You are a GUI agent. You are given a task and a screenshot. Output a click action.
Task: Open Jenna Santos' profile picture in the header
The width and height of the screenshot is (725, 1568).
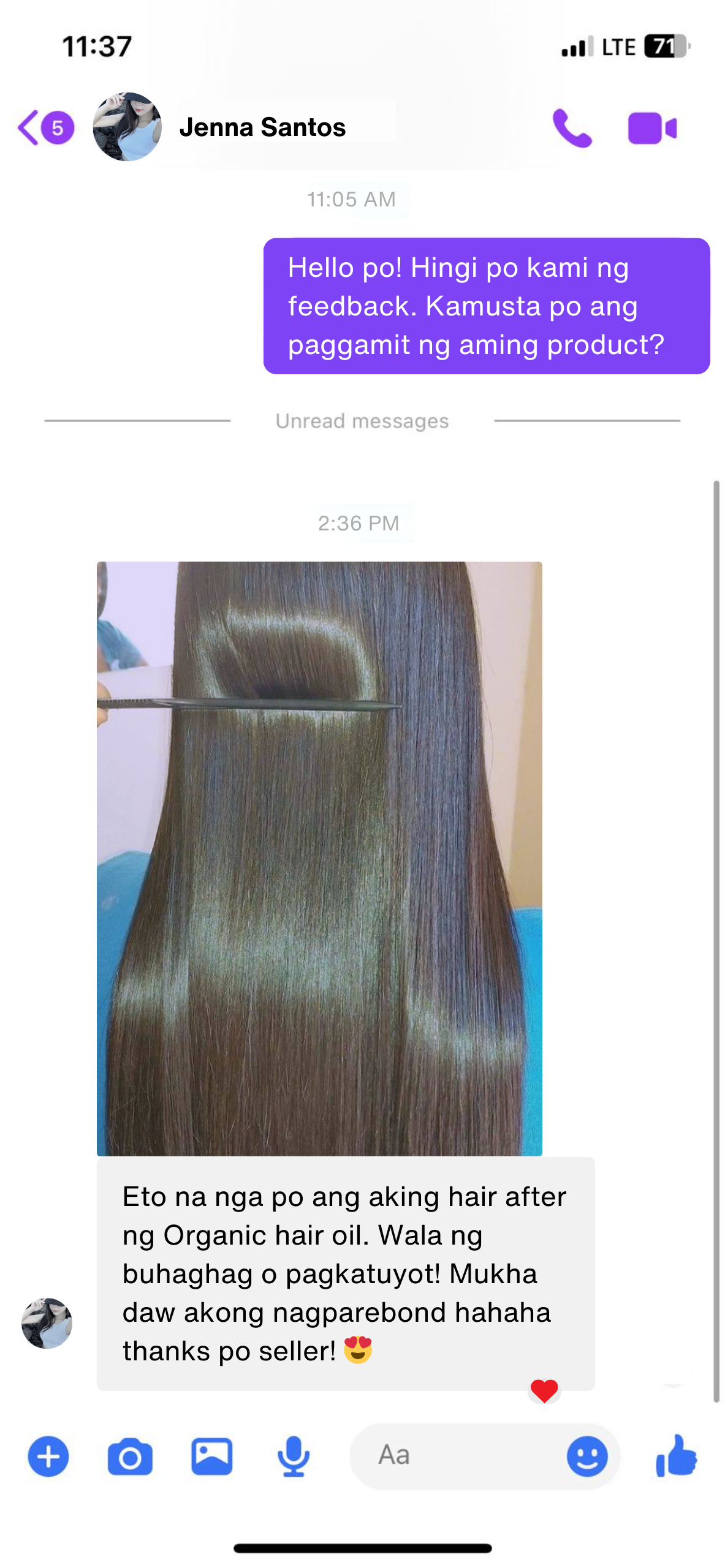[127, 127]
